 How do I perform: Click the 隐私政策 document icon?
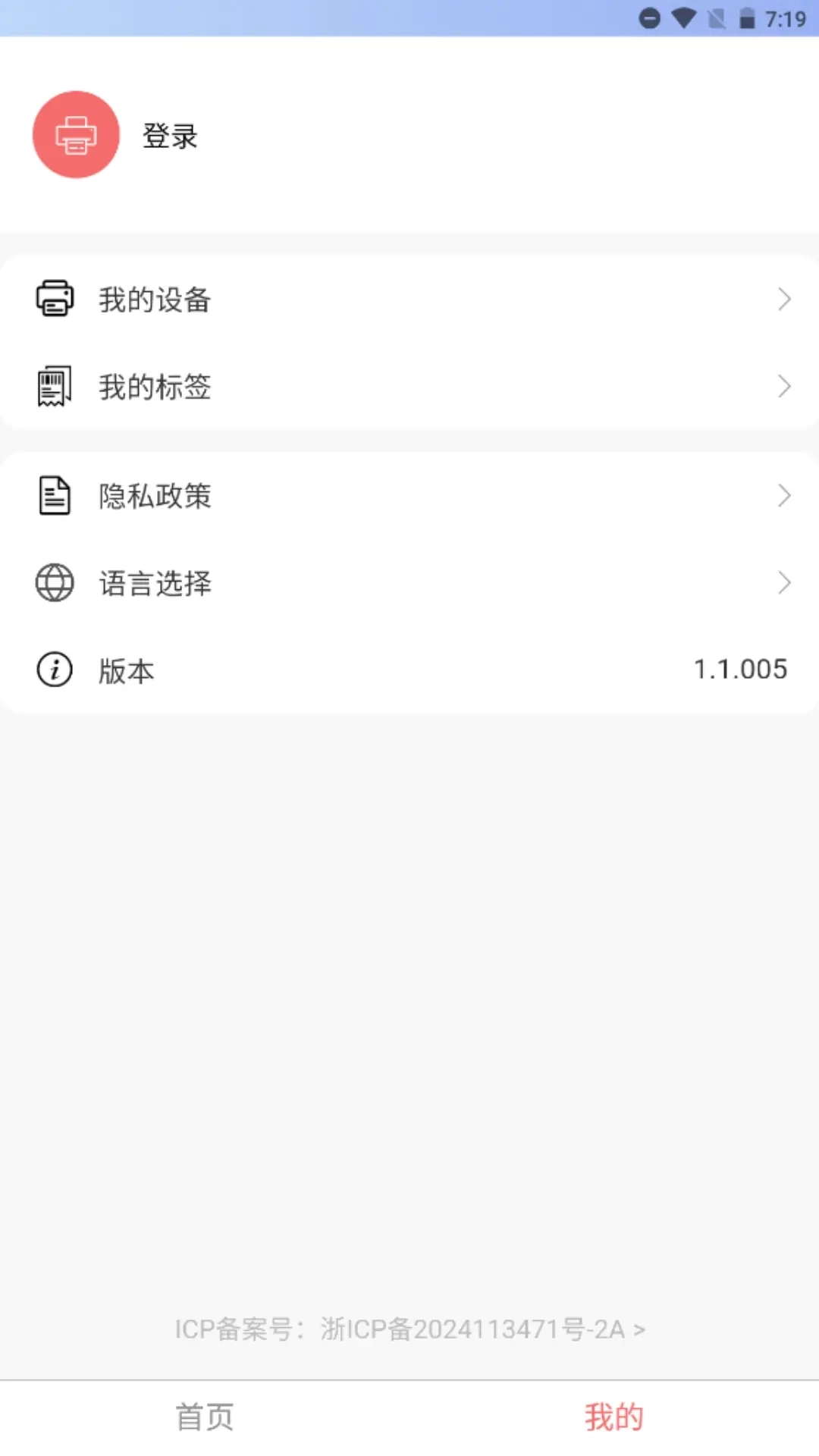(53, 495)
